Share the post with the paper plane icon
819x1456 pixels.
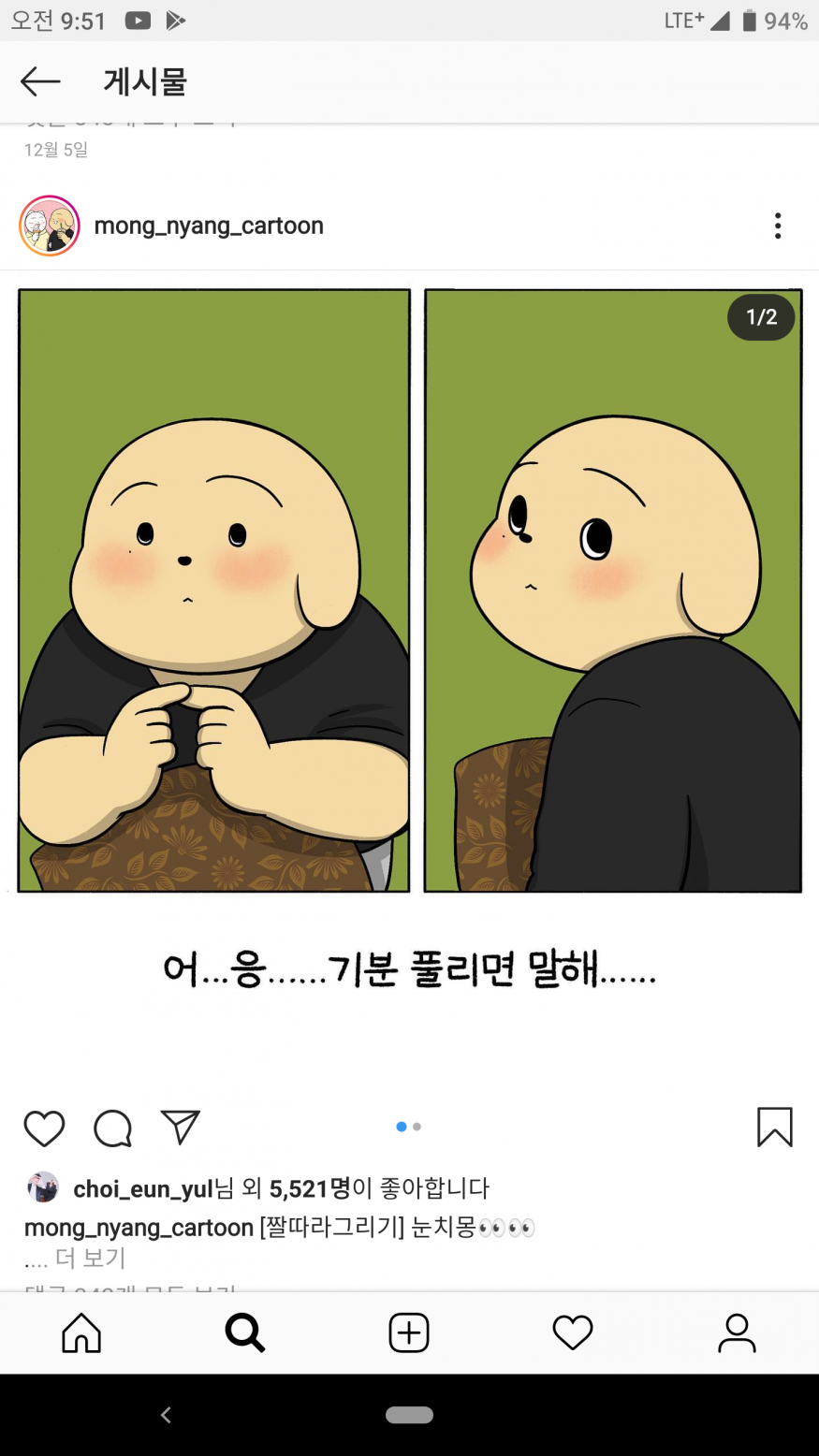(x=181, y=1127)
